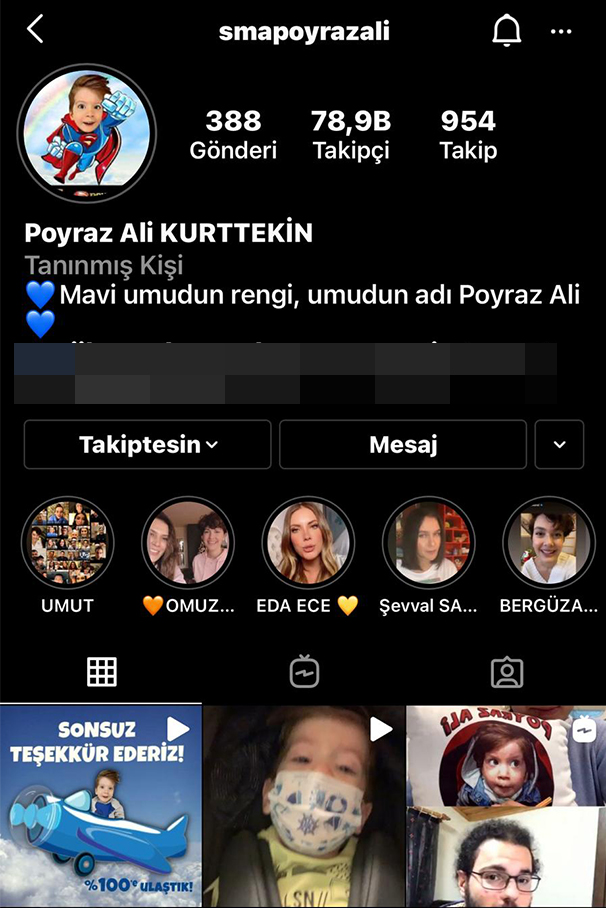Send a message via Mesaj button

coord(403,445)
